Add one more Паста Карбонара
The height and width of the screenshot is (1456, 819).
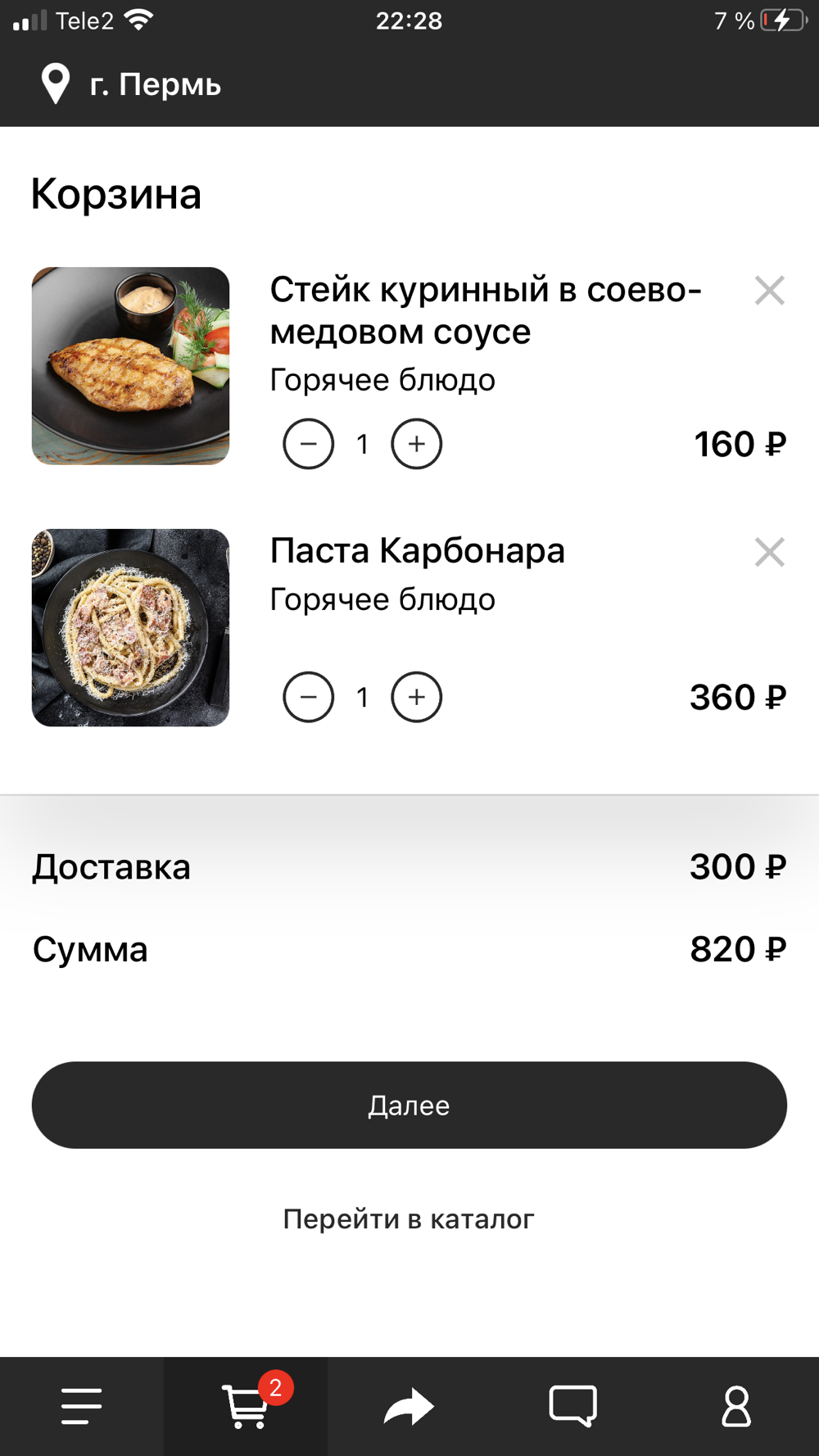click(417, 697)
